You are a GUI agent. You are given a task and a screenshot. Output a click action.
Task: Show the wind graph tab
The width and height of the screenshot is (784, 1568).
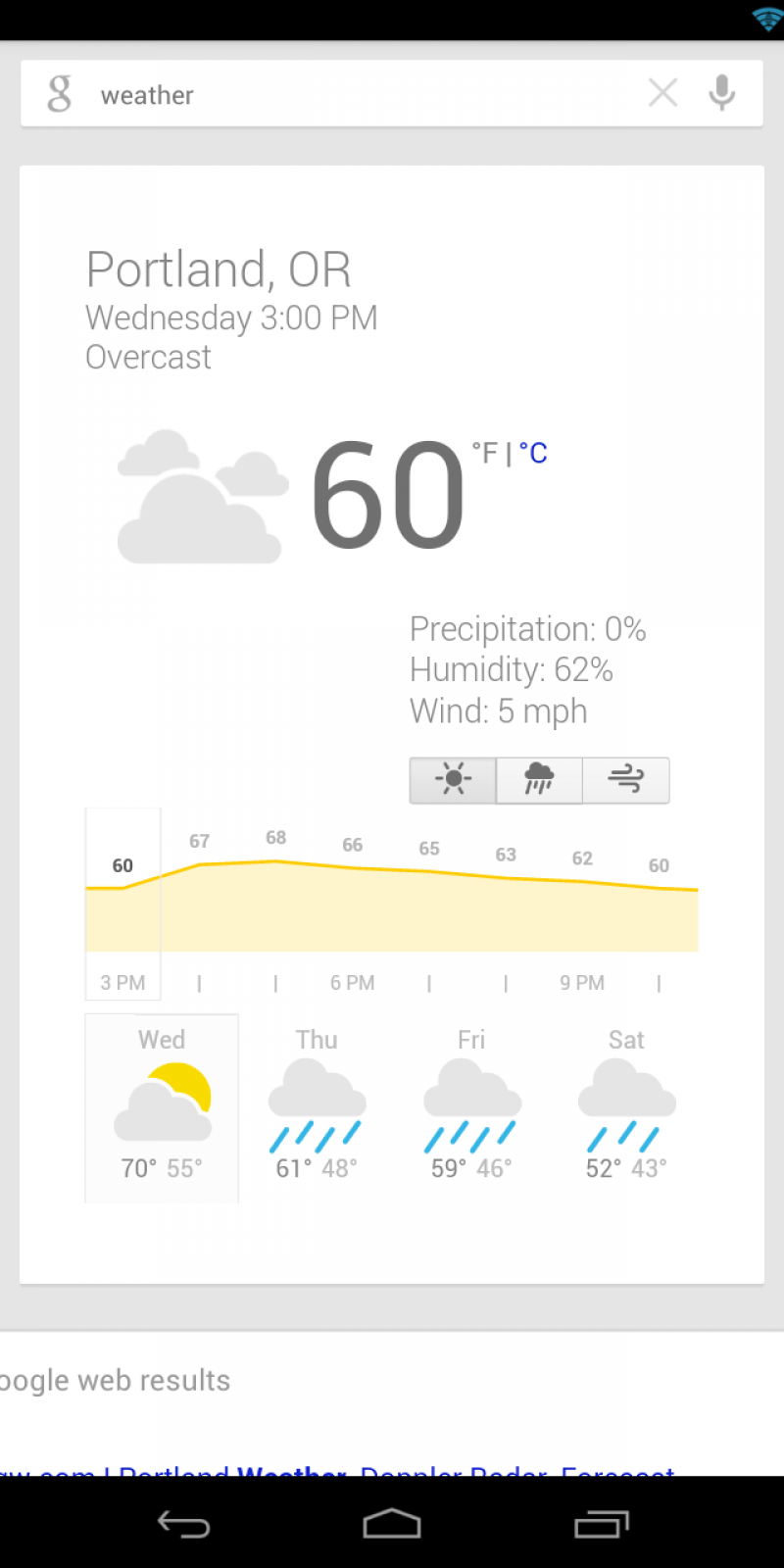click(x=626, y=780)
